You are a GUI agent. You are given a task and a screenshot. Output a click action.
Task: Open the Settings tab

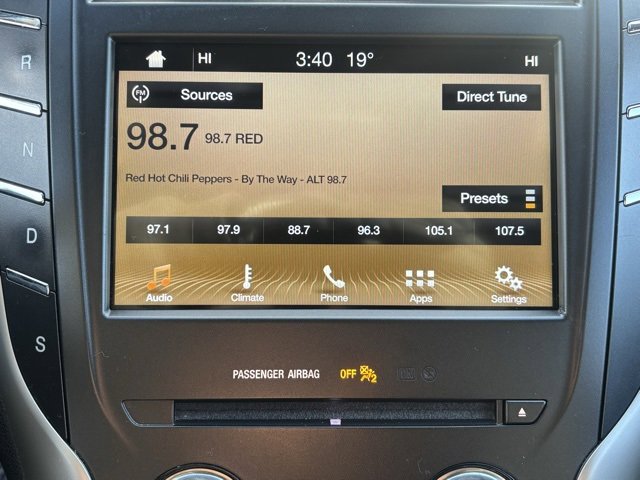508,283
